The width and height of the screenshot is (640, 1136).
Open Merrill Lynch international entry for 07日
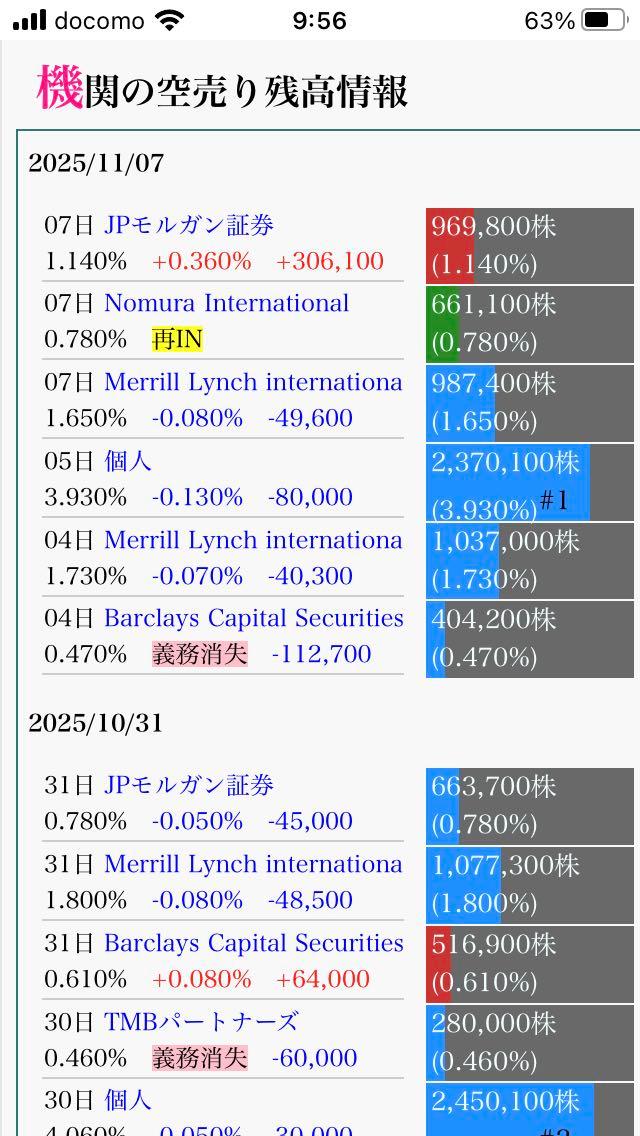click(253, 382)
